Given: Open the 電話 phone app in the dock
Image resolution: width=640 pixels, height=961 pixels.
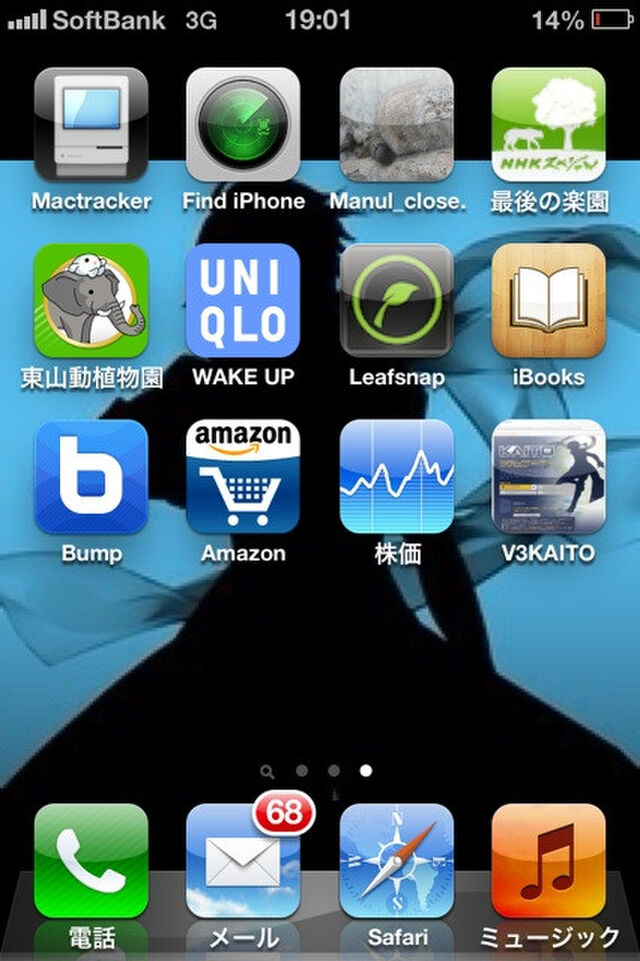Looking at the screenshot, I should point(91,861).
